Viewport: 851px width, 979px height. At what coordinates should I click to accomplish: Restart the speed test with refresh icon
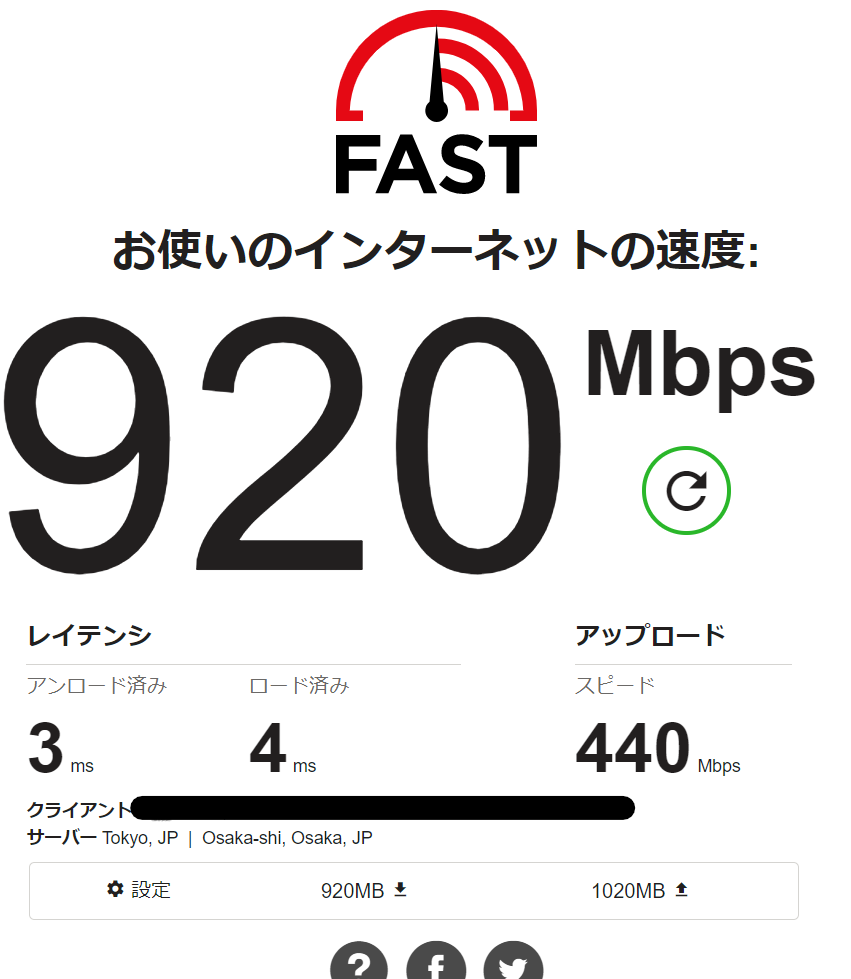click(x=686, y=490)
